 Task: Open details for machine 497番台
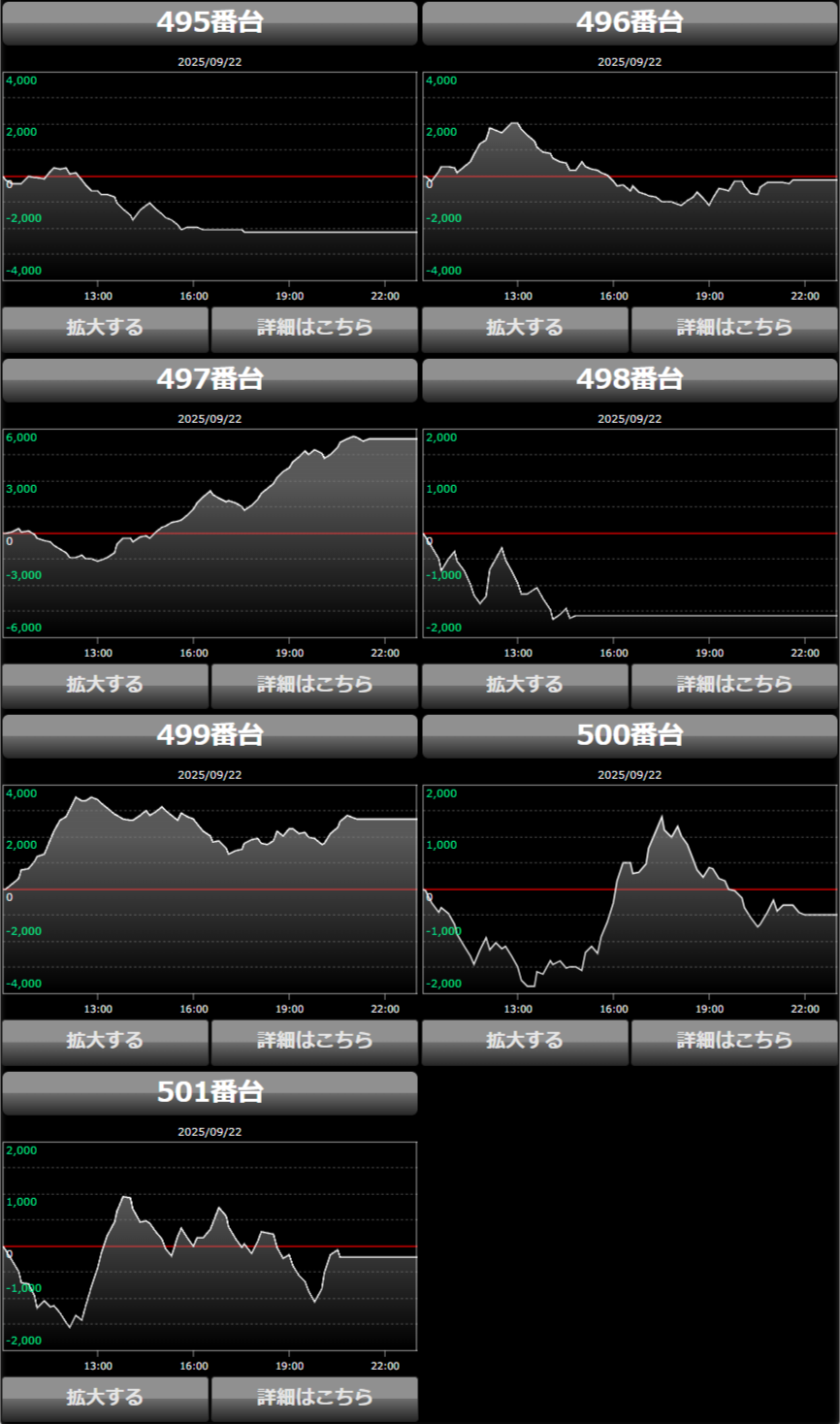314,685
